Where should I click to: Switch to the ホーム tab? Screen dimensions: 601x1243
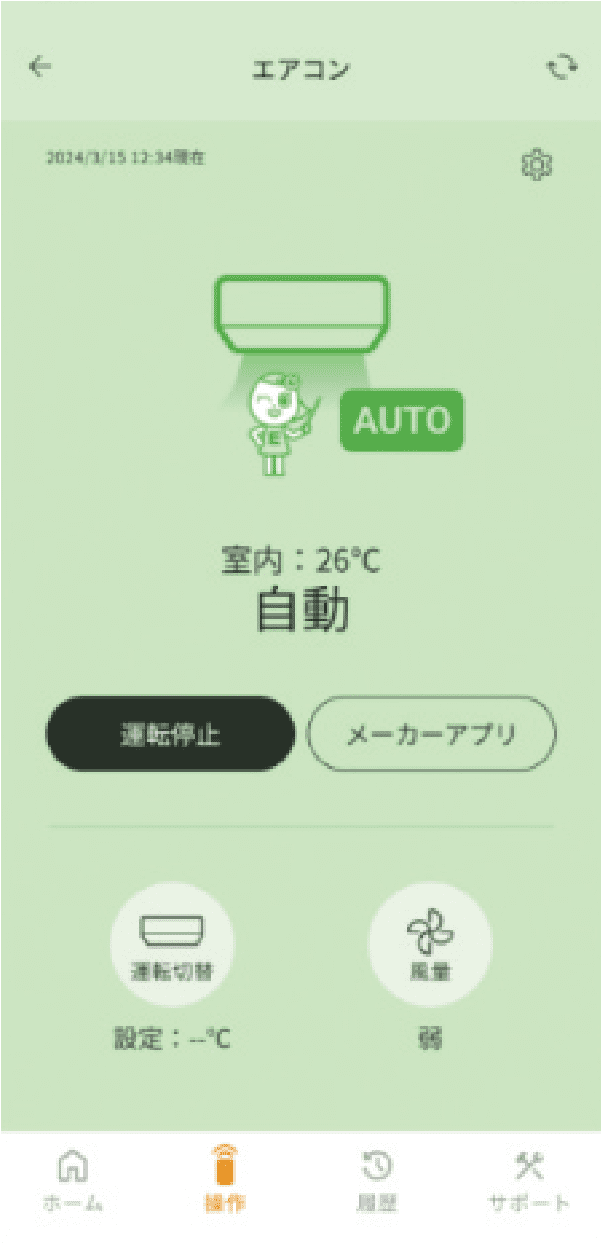[x=73, y=1180]
